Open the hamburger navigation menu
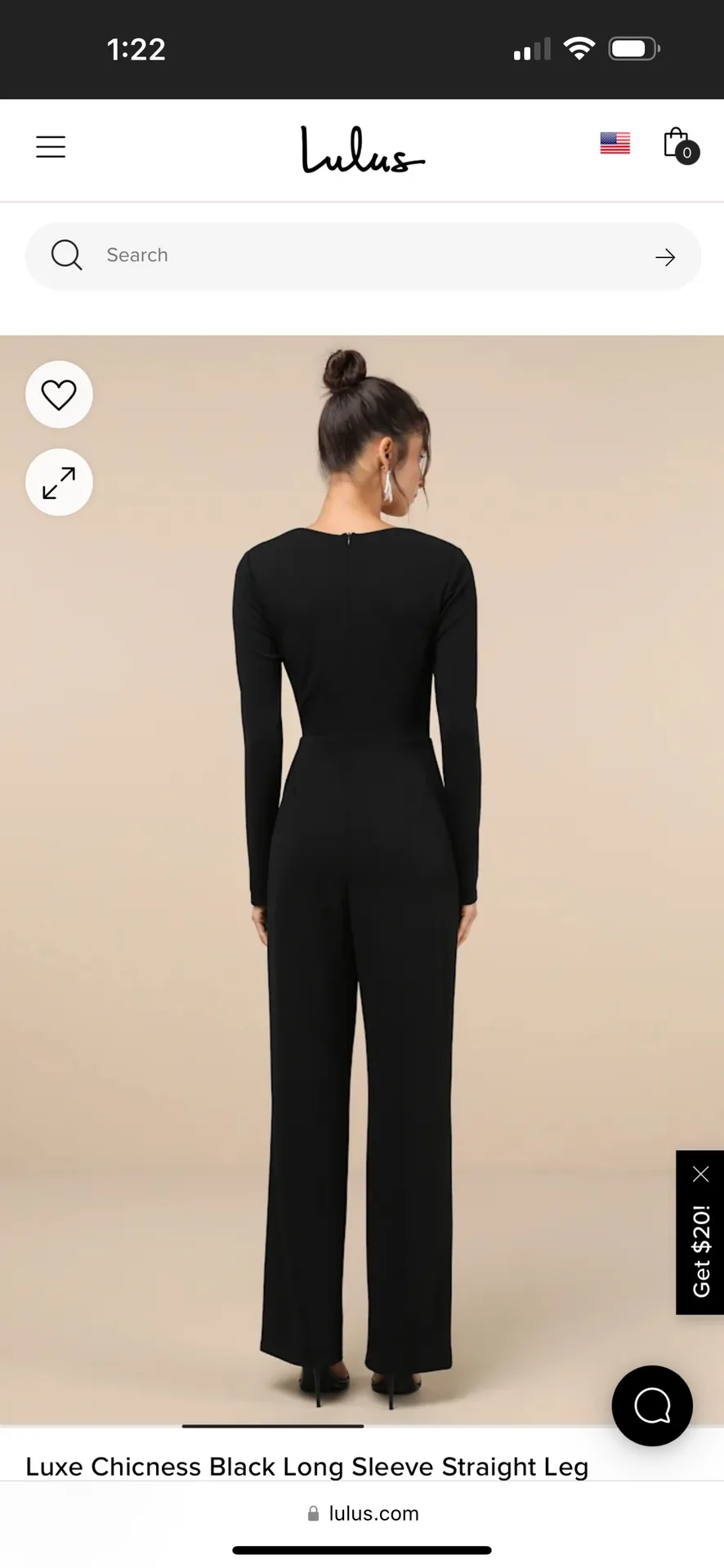Viewport: 724px width, 1568px height. 50,147
